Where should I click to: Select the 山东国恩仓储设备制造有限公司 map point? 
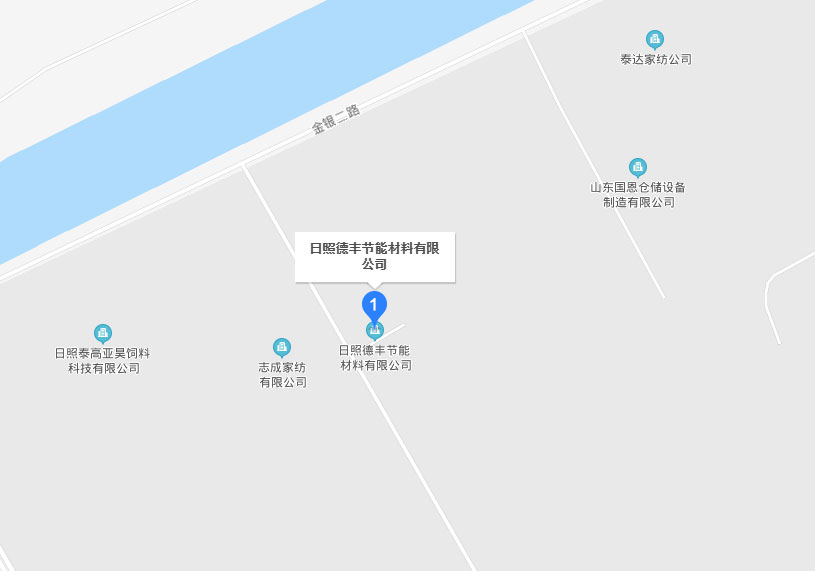pos(637,167)
